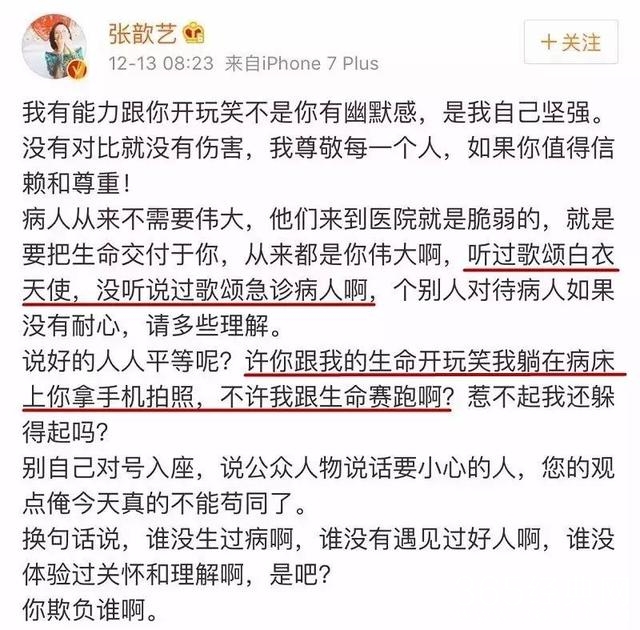Viewport: 640px width, 630px height.
Task: Follow 张歆艺 with the +关注 button
Action: click(570, 42)
